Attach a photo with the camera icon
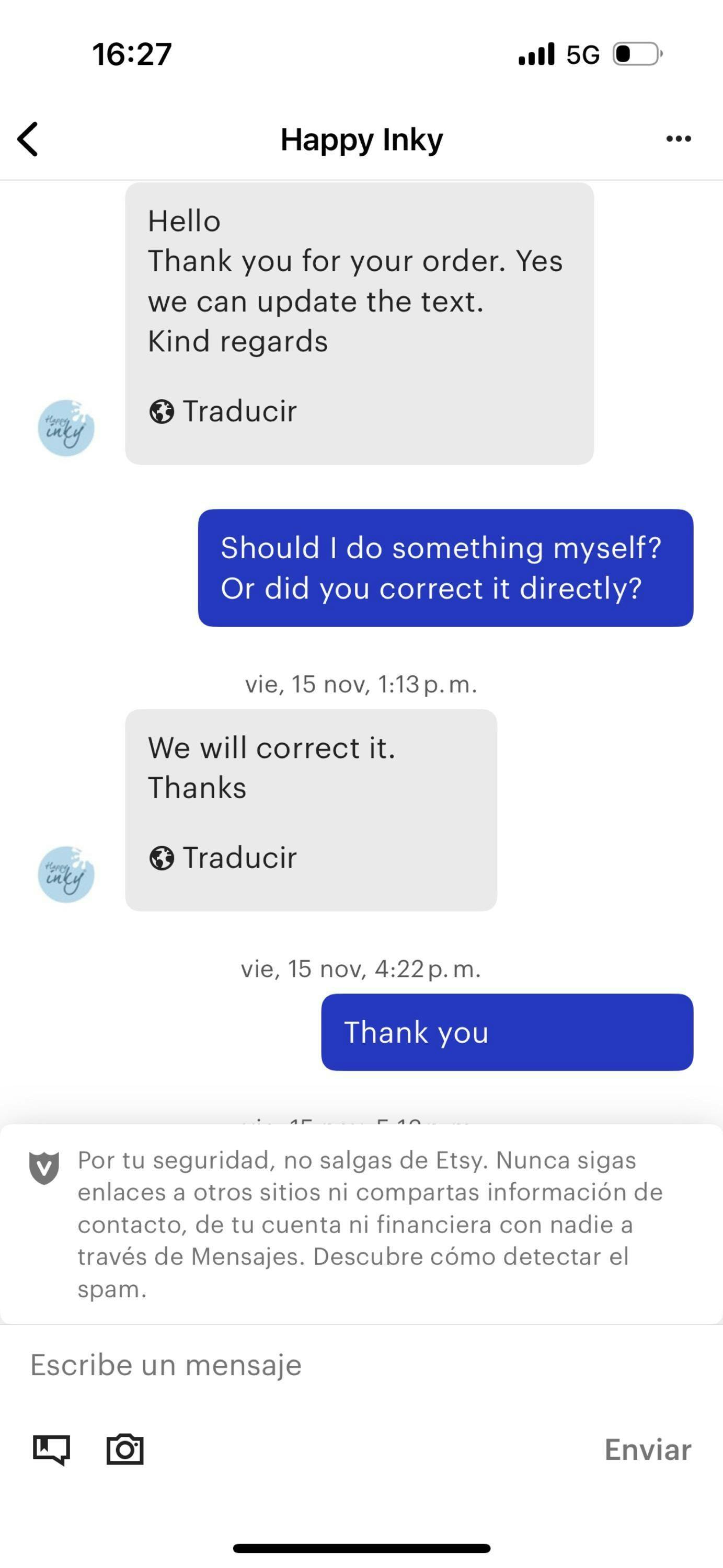The height and width of the screenshot is (1568, 723). point(125,1449)
